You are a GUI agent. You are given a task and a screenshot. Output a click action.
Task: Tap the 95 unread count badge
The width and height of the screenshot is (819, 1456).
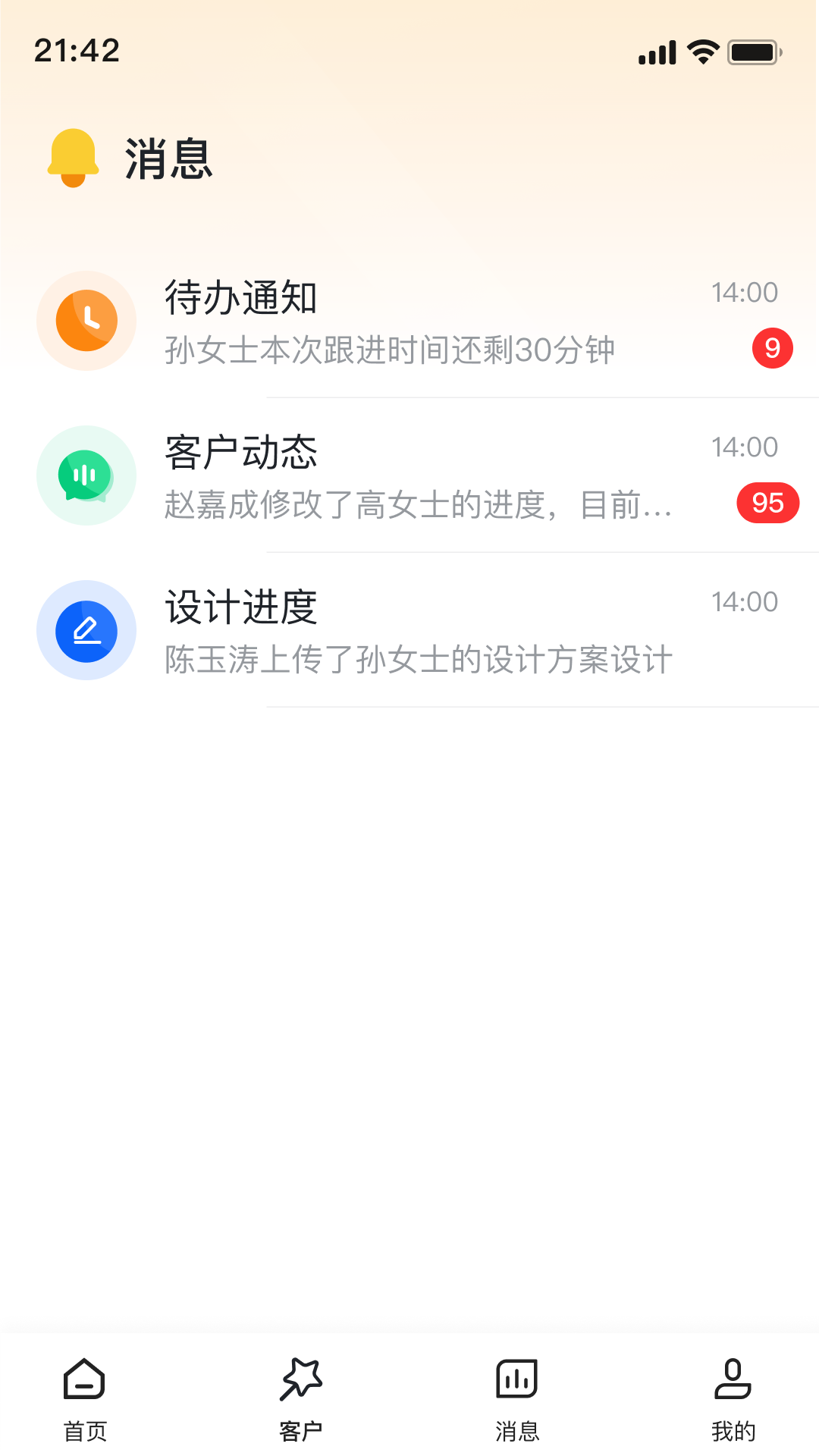767,503
